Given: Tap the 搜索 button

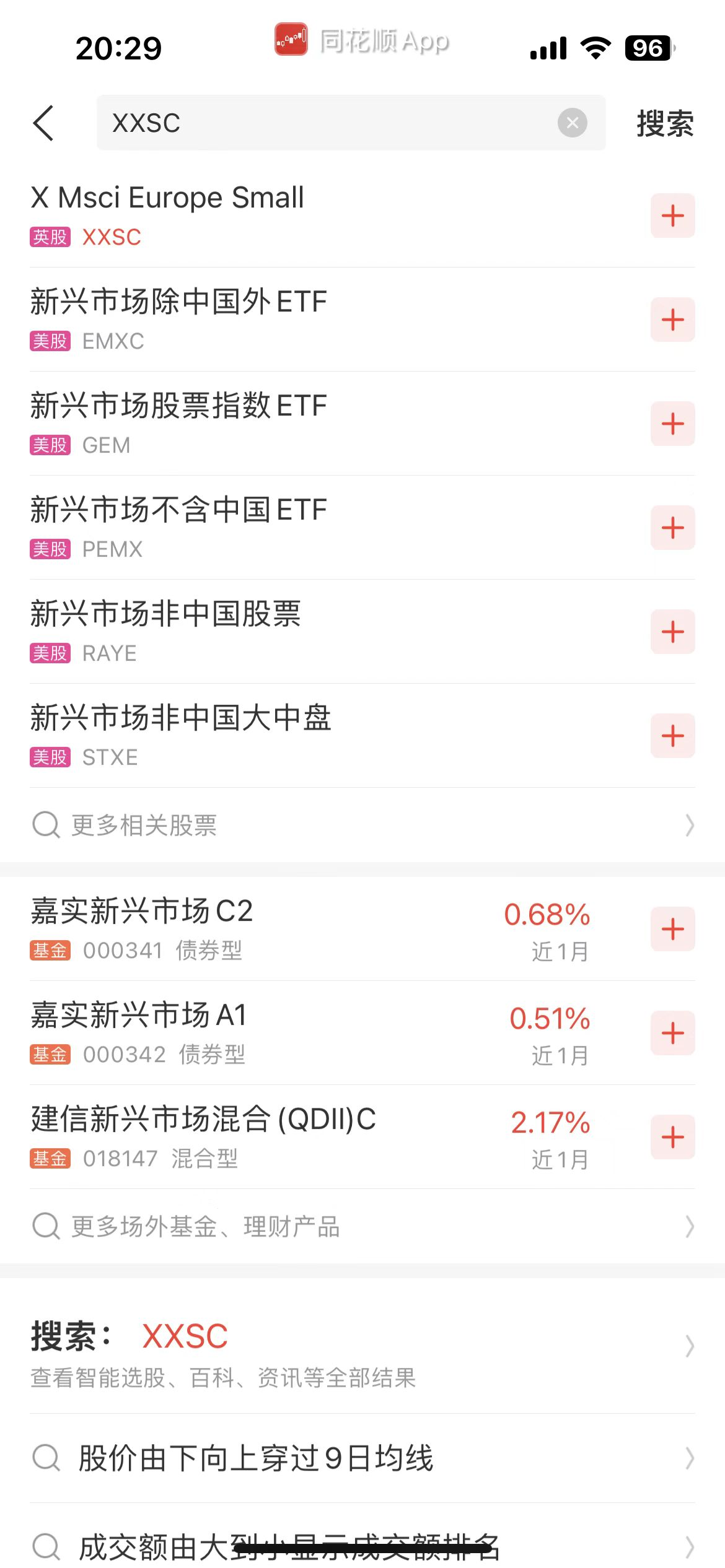Looking at the screenshot, I should (665, 123).
